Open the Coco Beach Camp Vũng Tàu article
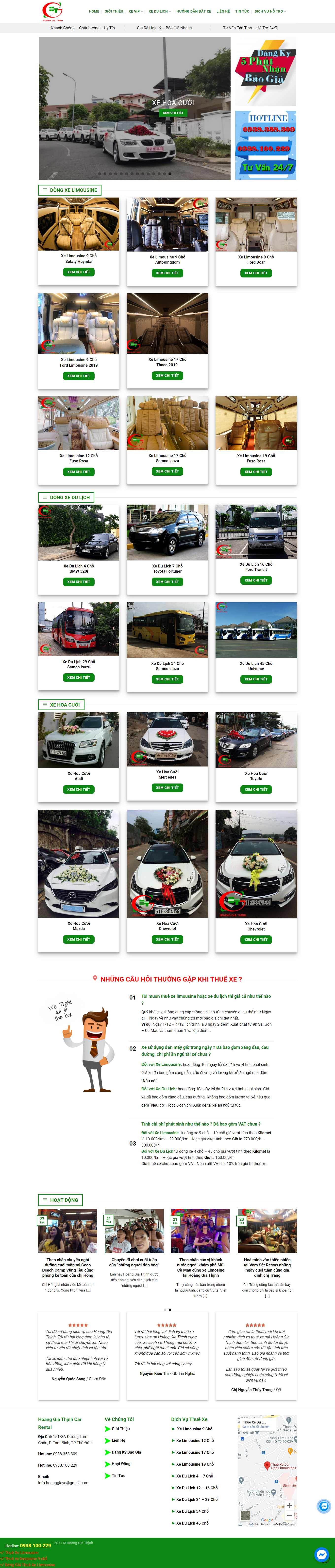Image resolution: width=335 pixels, height=1568 pixels. tap(67, 1265)
